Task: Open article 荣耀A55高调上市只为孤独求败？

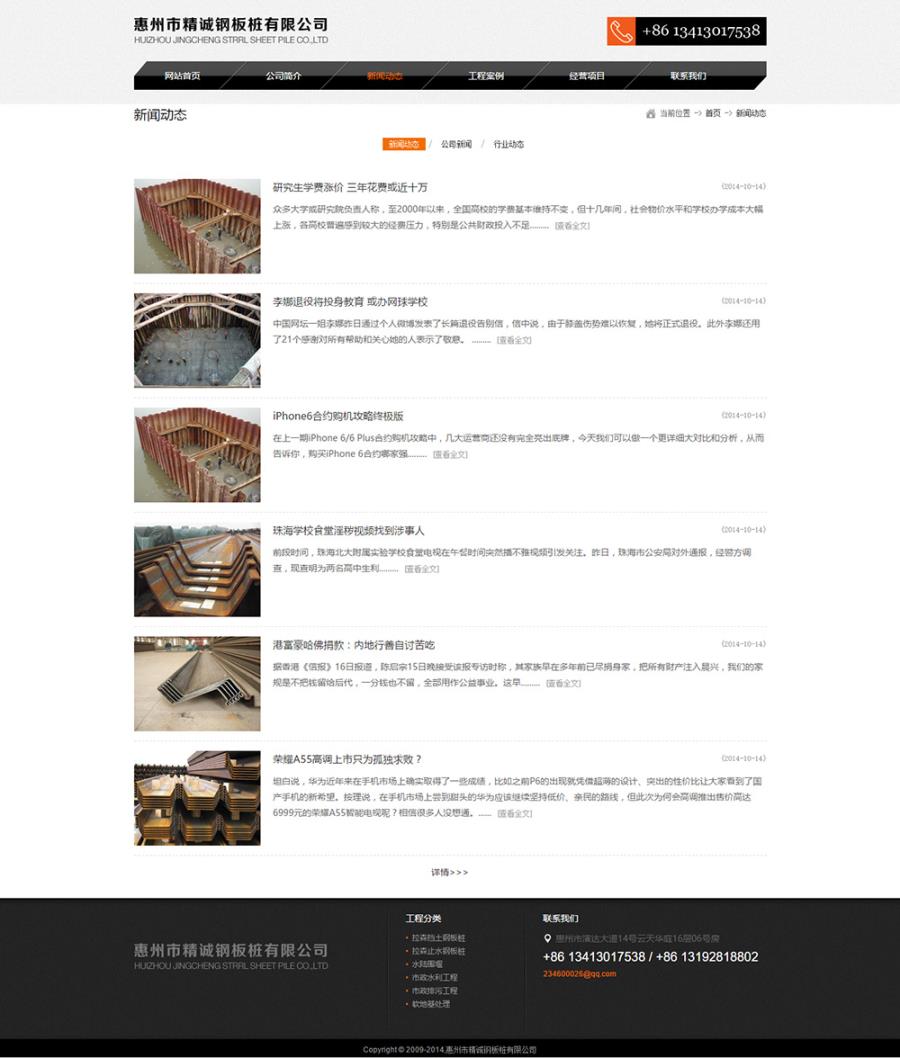Action: [347, 760]
